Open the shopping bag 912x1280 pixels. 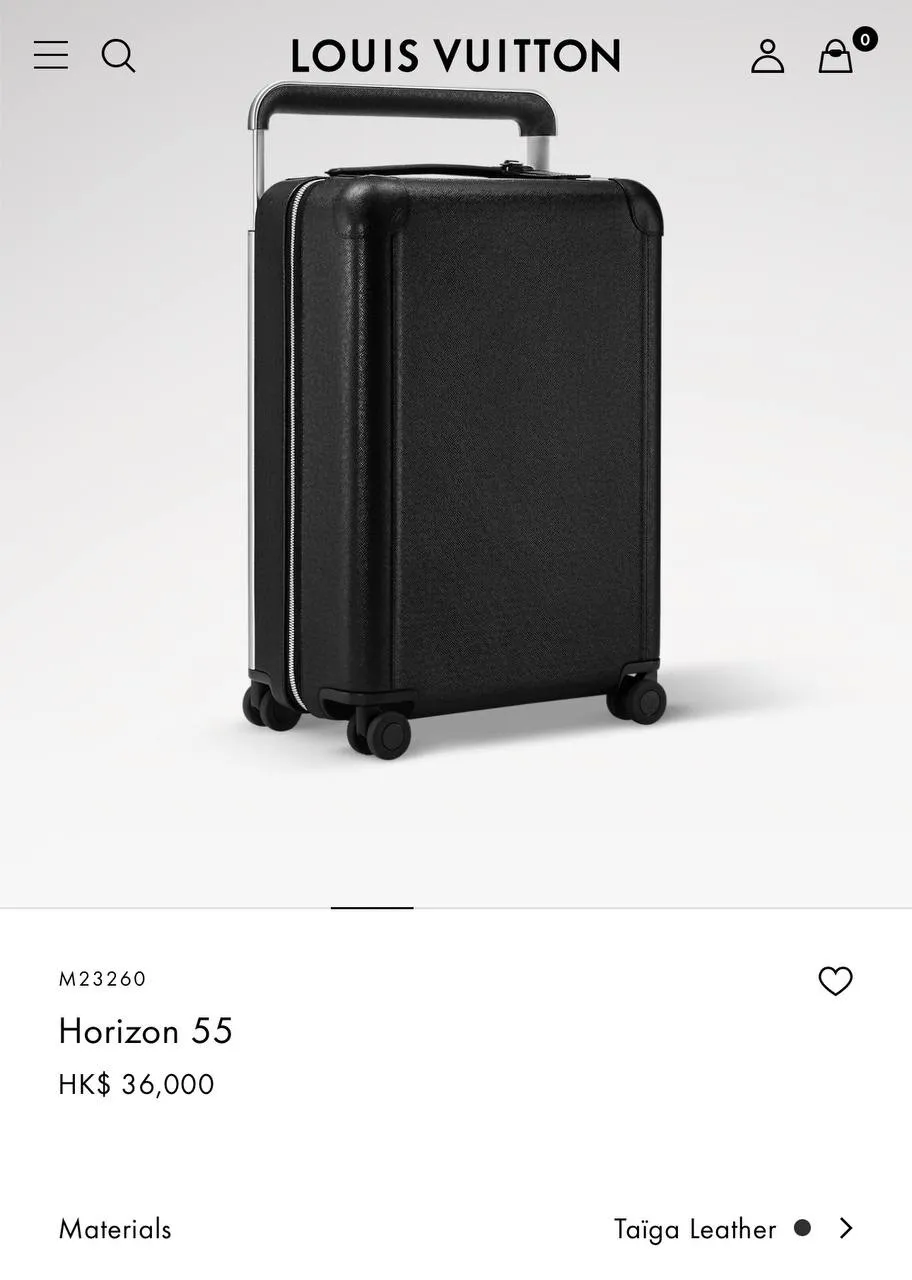[836, 56]
